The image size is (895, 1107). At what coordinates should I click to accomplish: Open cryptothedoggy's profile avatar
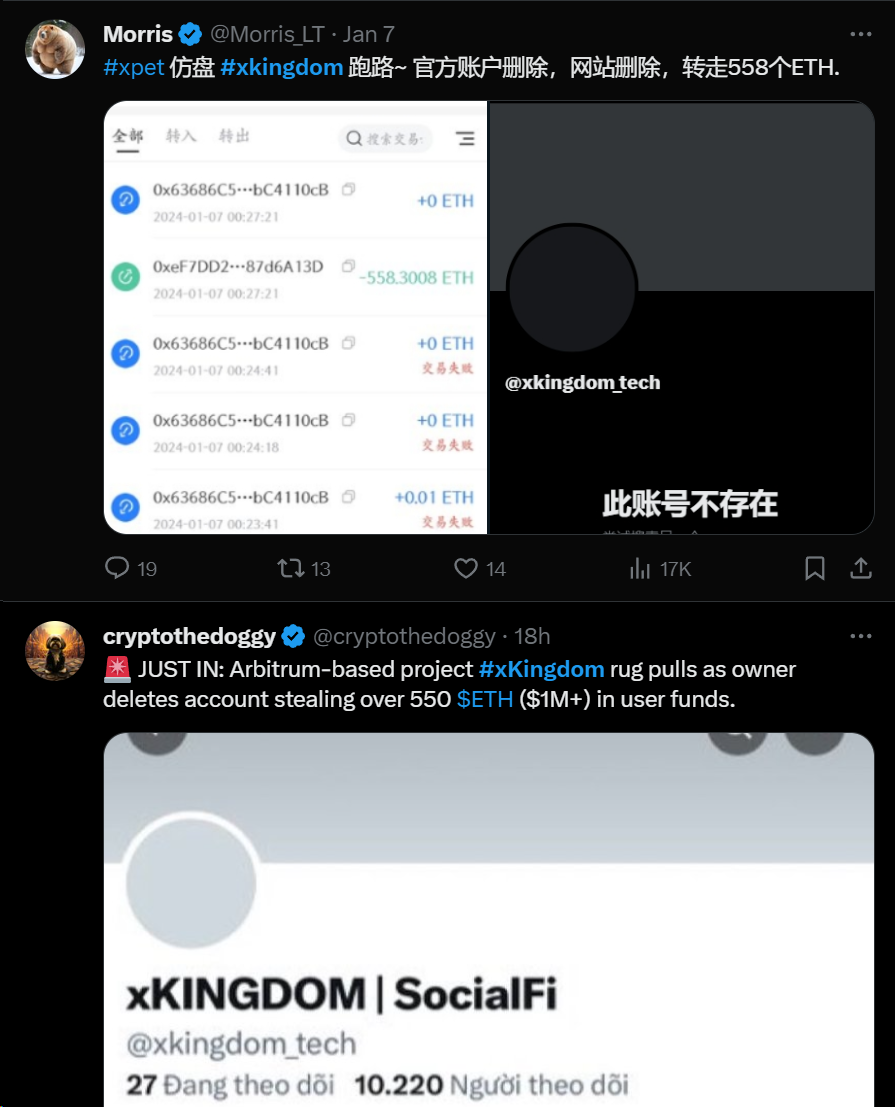pyautogui.click(x=54, y=651)
